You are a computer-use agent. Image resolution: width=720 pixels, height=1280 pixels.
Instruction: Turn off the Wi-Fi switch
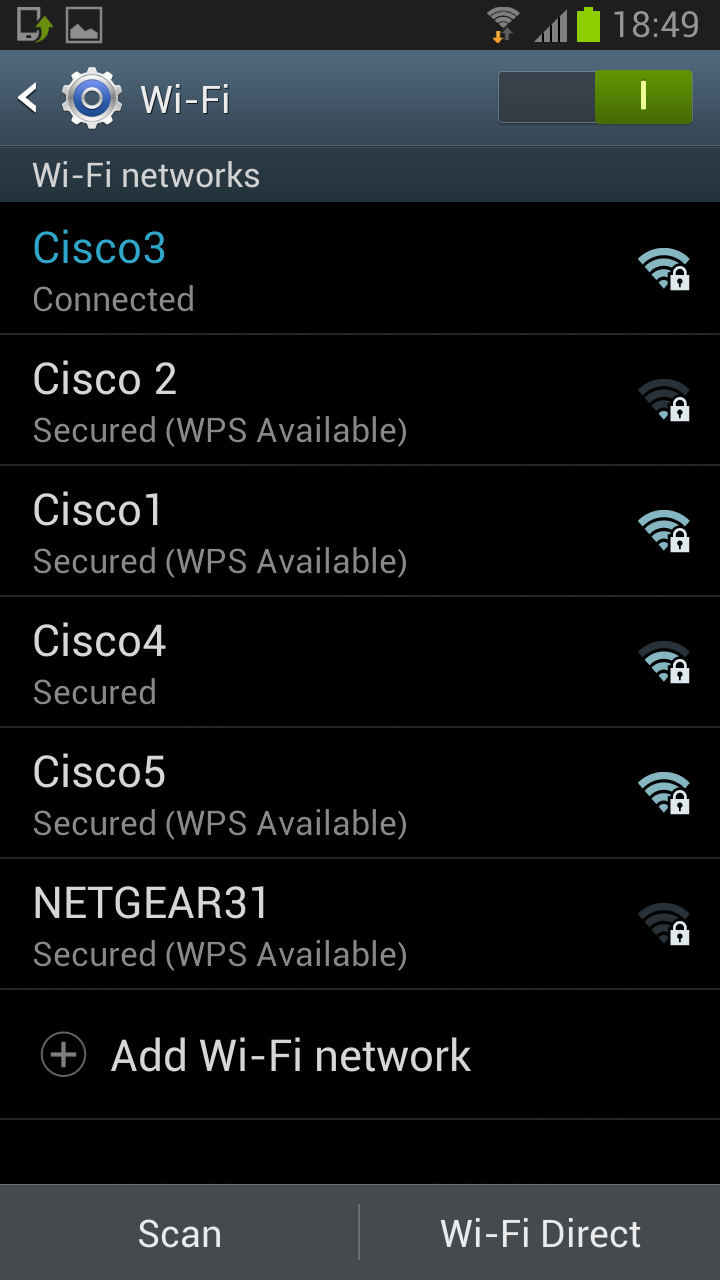pyautogui.click(x=595, y=97)
